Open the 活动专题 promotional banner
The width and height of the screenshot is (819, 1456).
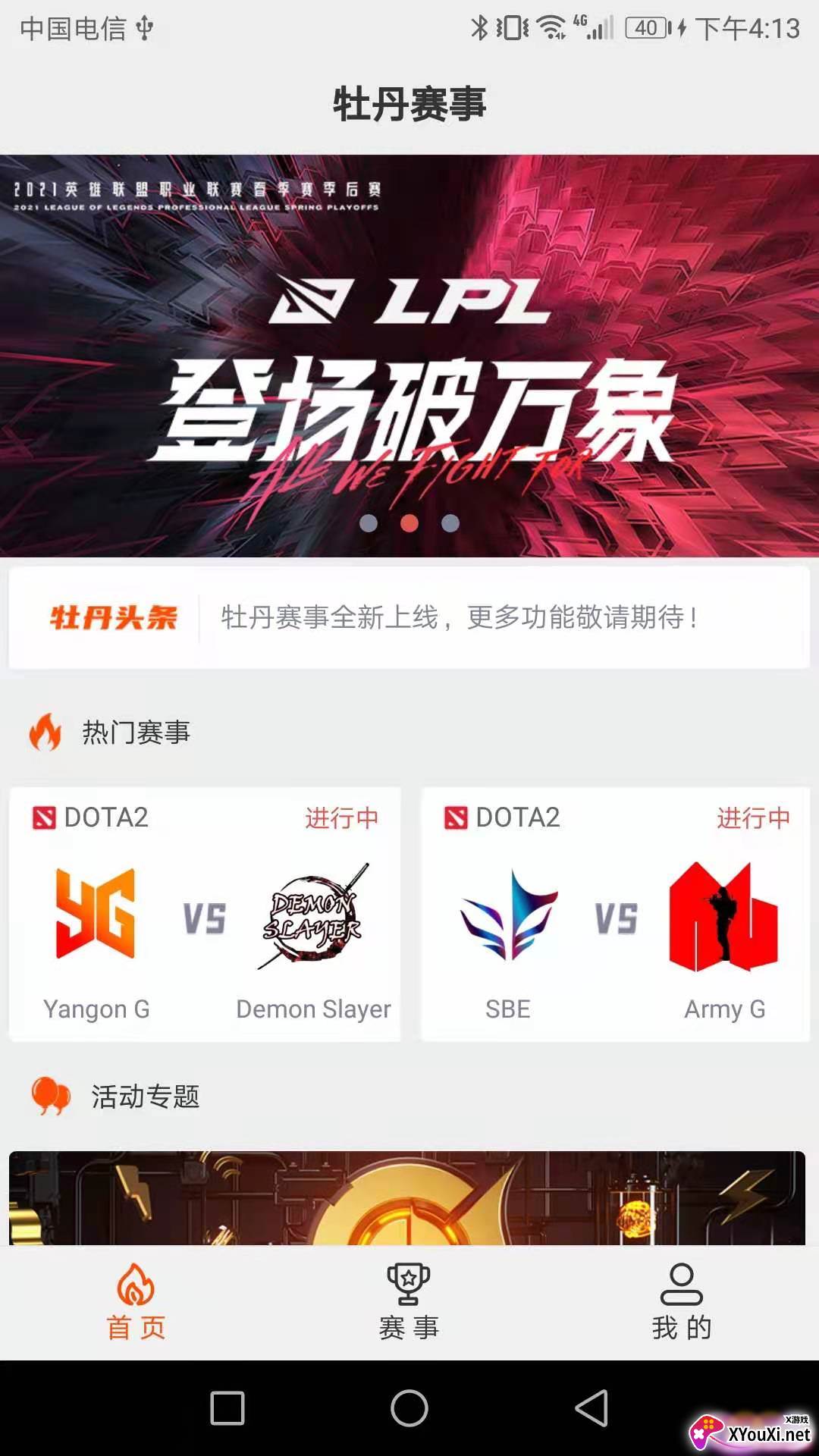pyautogui.click(x=406, y=1198)
